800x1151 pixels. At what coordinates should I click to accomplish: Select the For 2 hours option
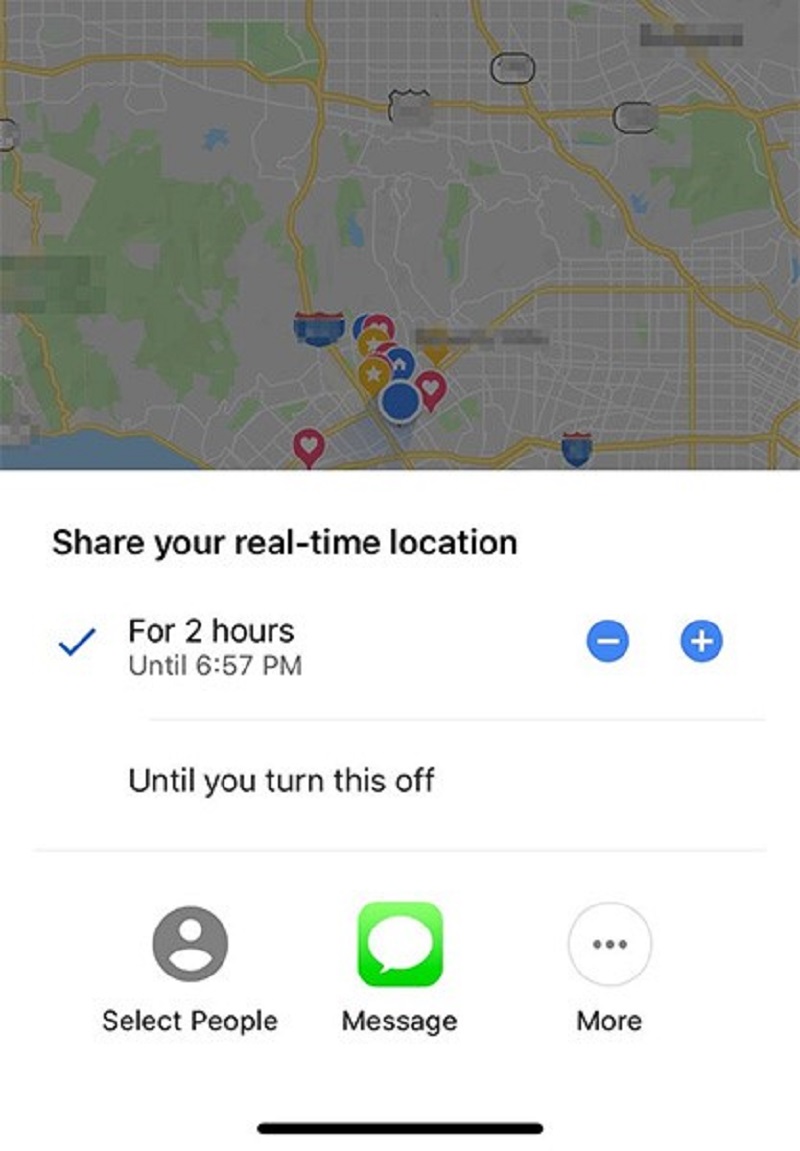(x=211, y=645)
